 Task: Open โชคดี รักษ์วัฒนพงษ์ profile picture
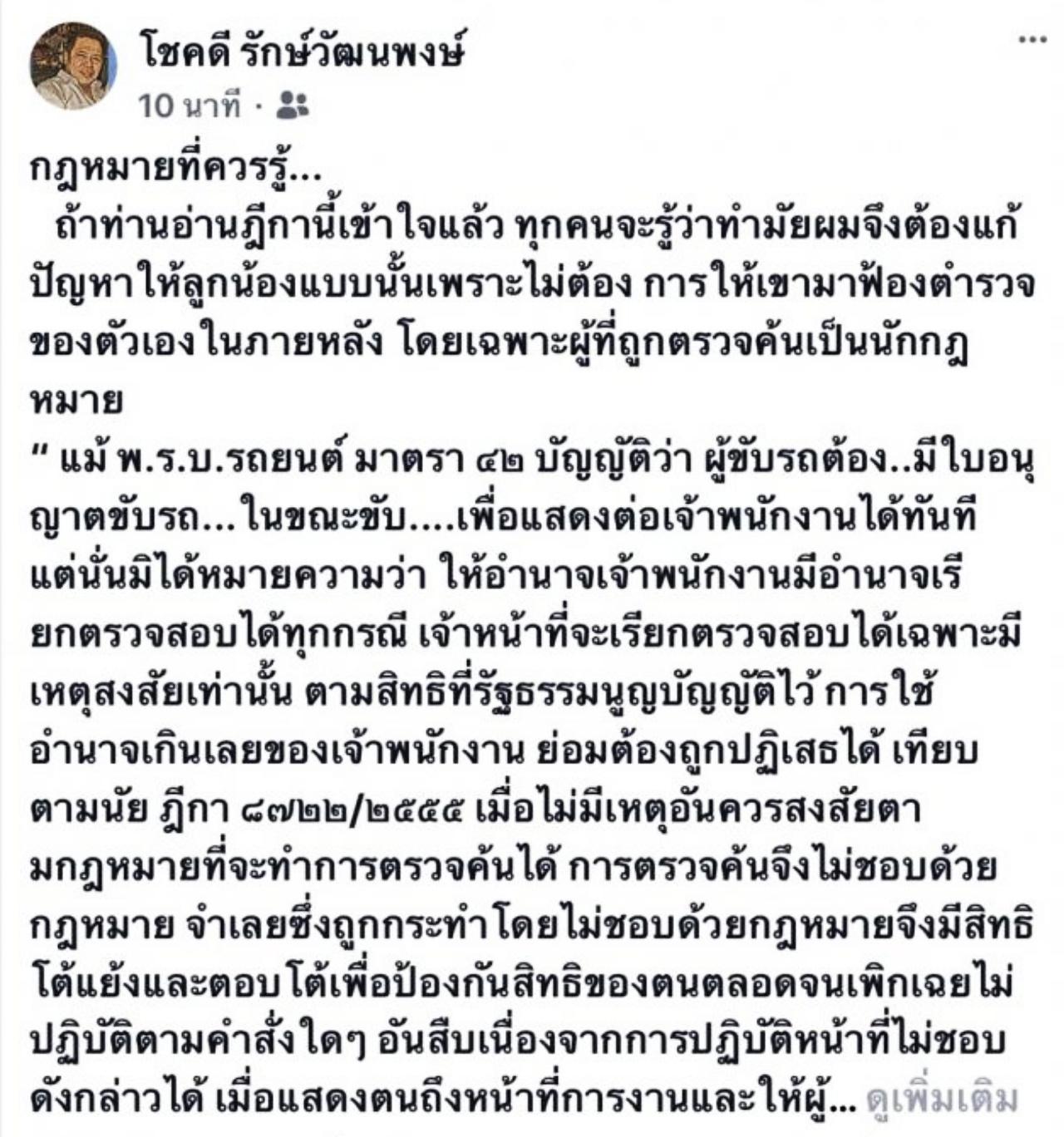69,66
